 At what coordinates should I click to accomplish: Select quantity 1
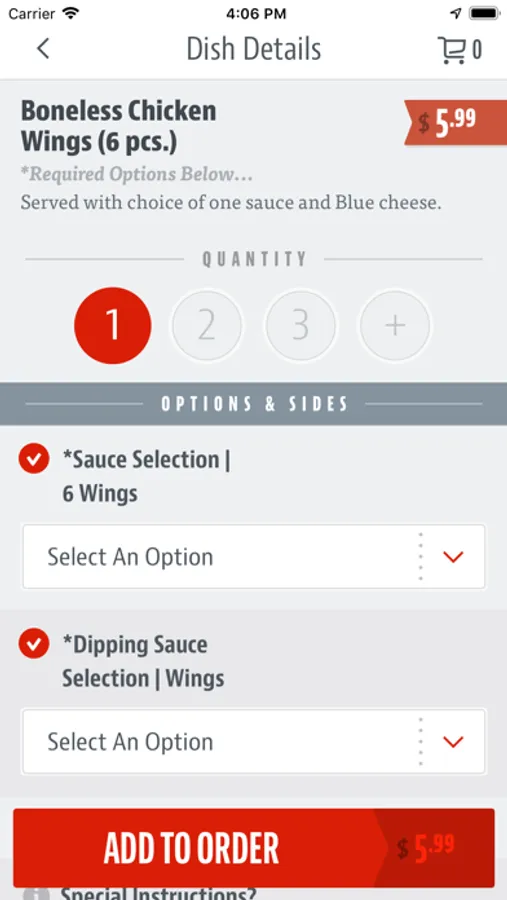[113, 325]
